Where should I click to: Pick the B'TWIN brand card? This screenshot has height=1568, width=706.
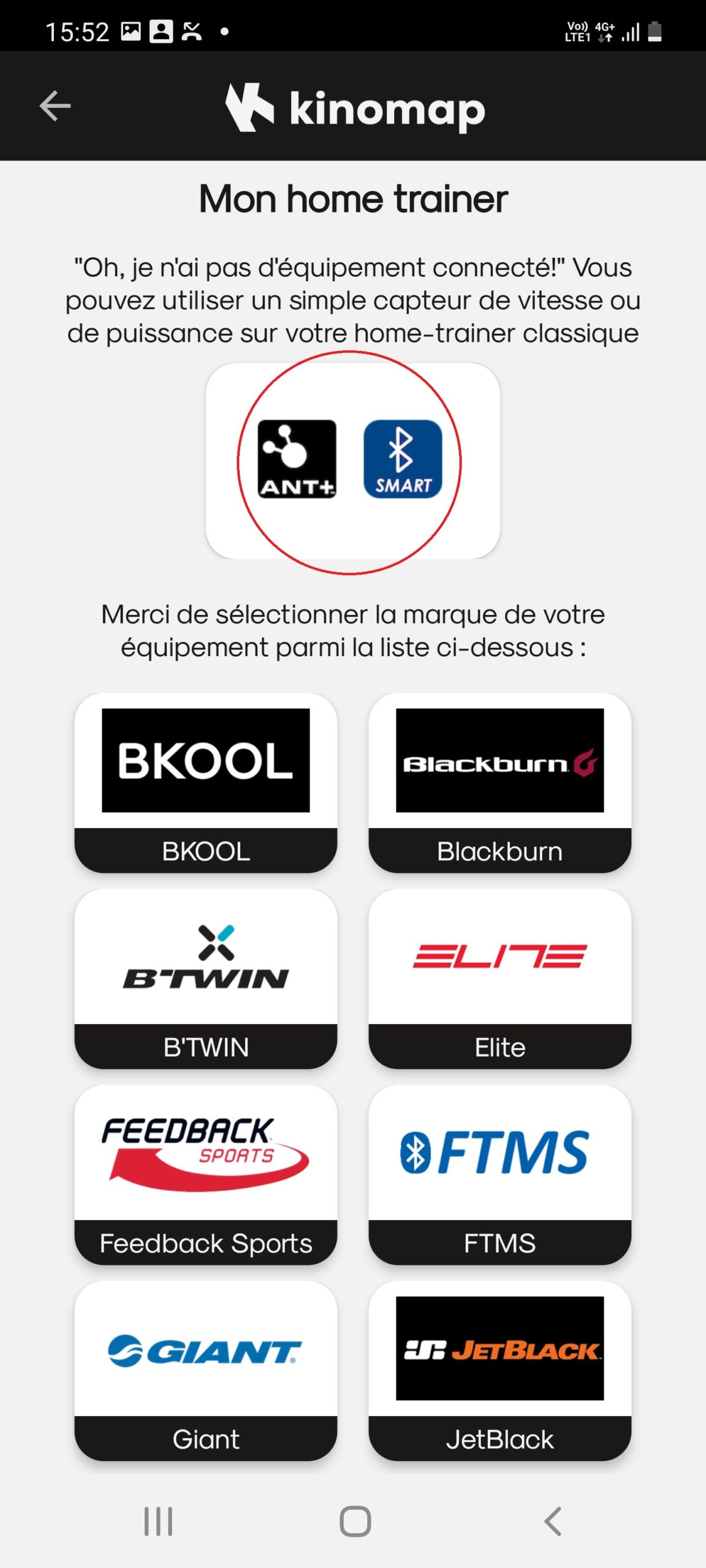(x=206, y=979)
